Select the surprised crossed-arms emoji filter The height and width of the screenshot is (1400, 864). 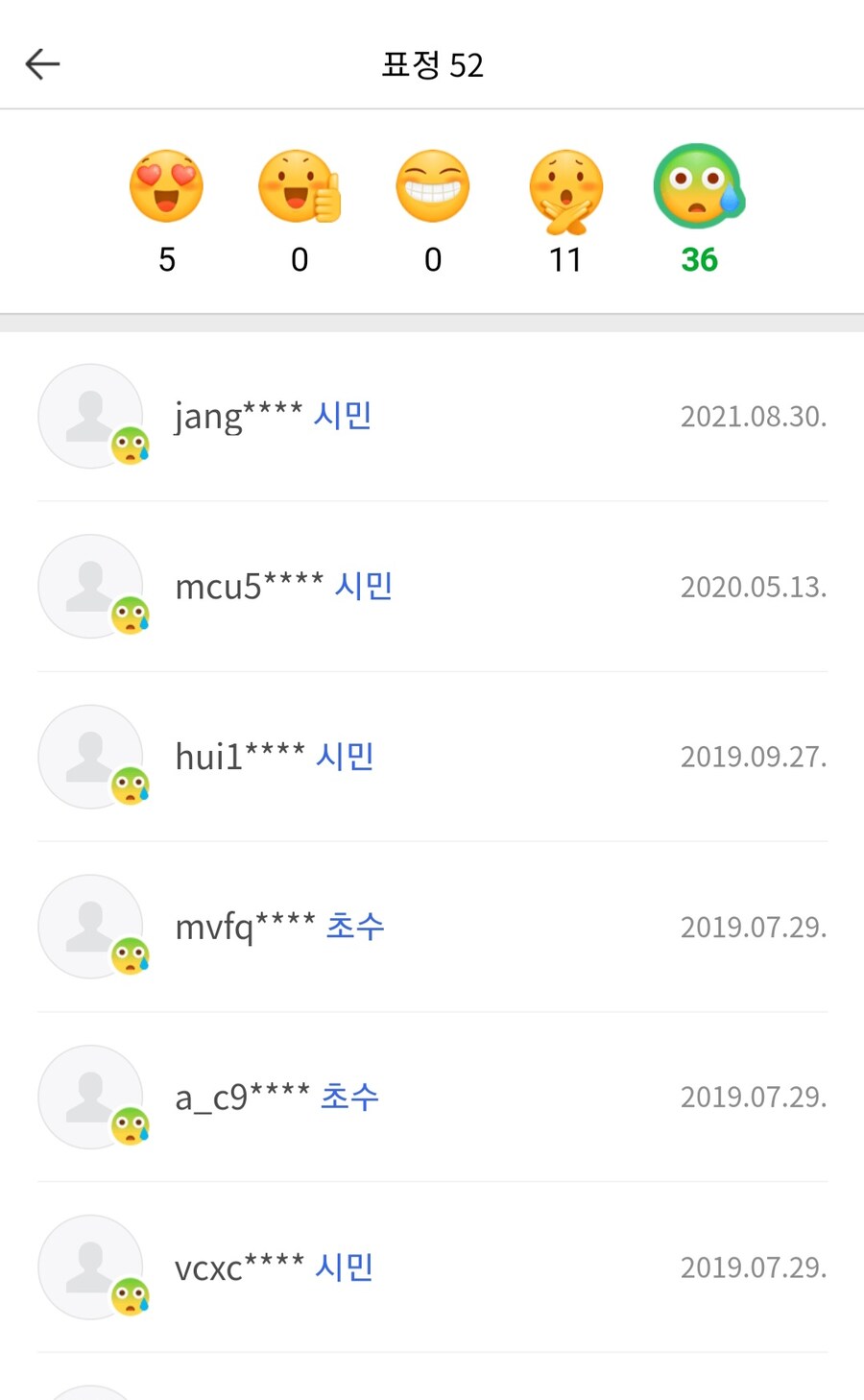coord(565,186)
